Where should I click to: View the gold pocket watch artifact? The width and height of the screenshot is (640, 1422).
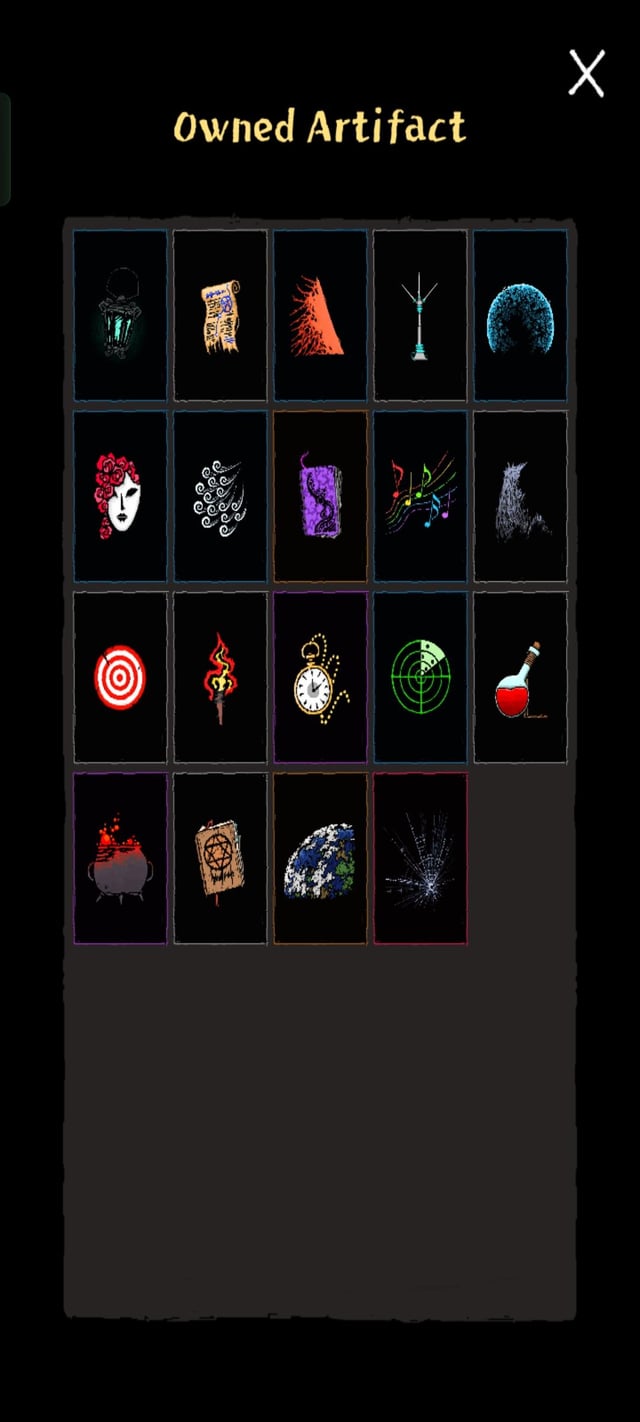tap(320, 677)
